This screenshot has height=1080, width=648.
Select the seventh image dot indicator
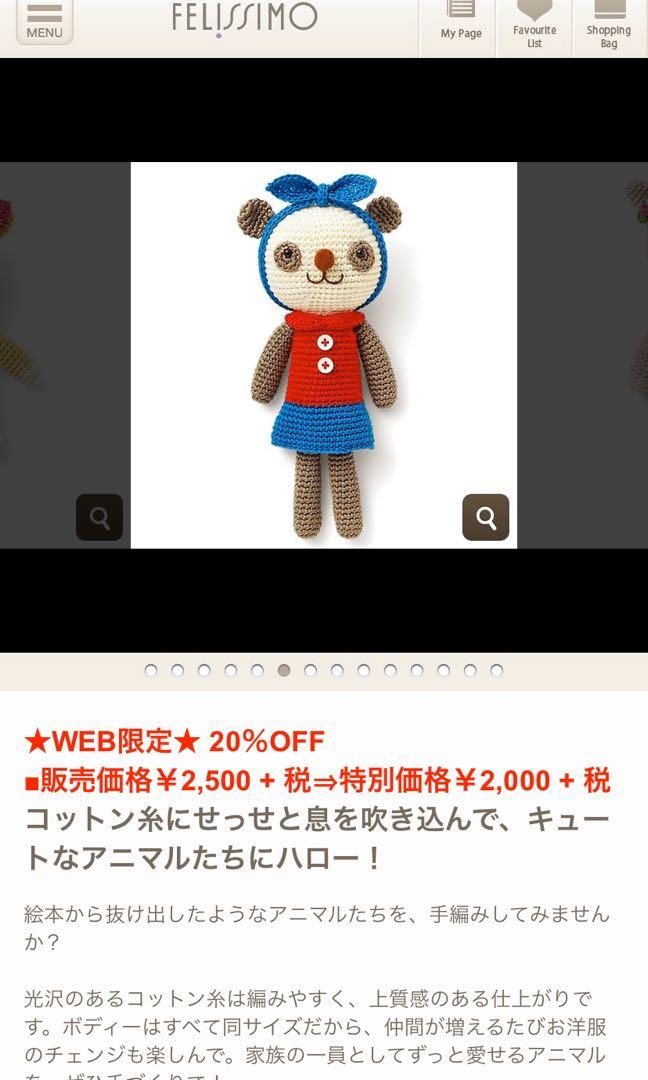click(310, 670)
